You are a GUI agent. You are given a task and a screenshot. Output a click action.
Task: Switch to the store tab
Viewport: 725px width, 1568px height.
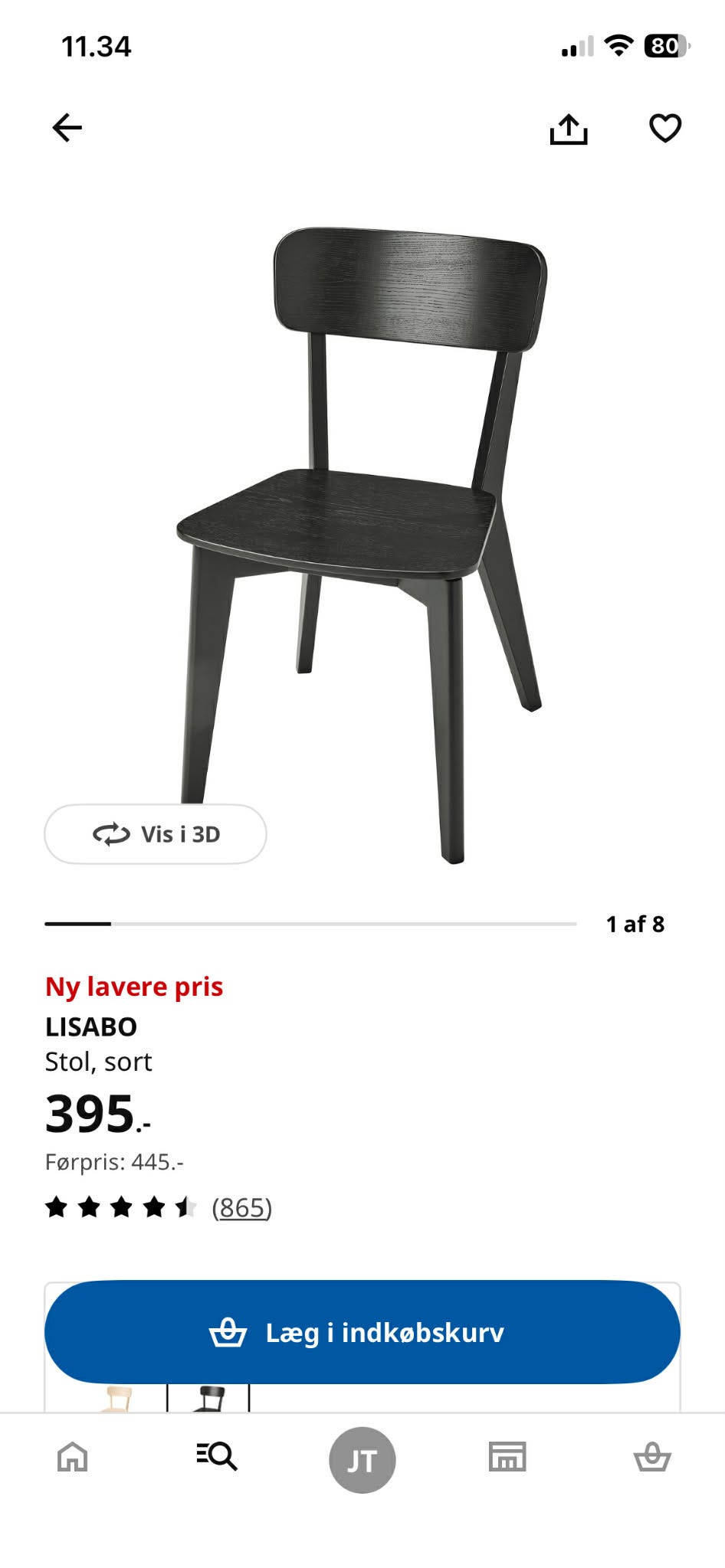tap(507, 1456)
